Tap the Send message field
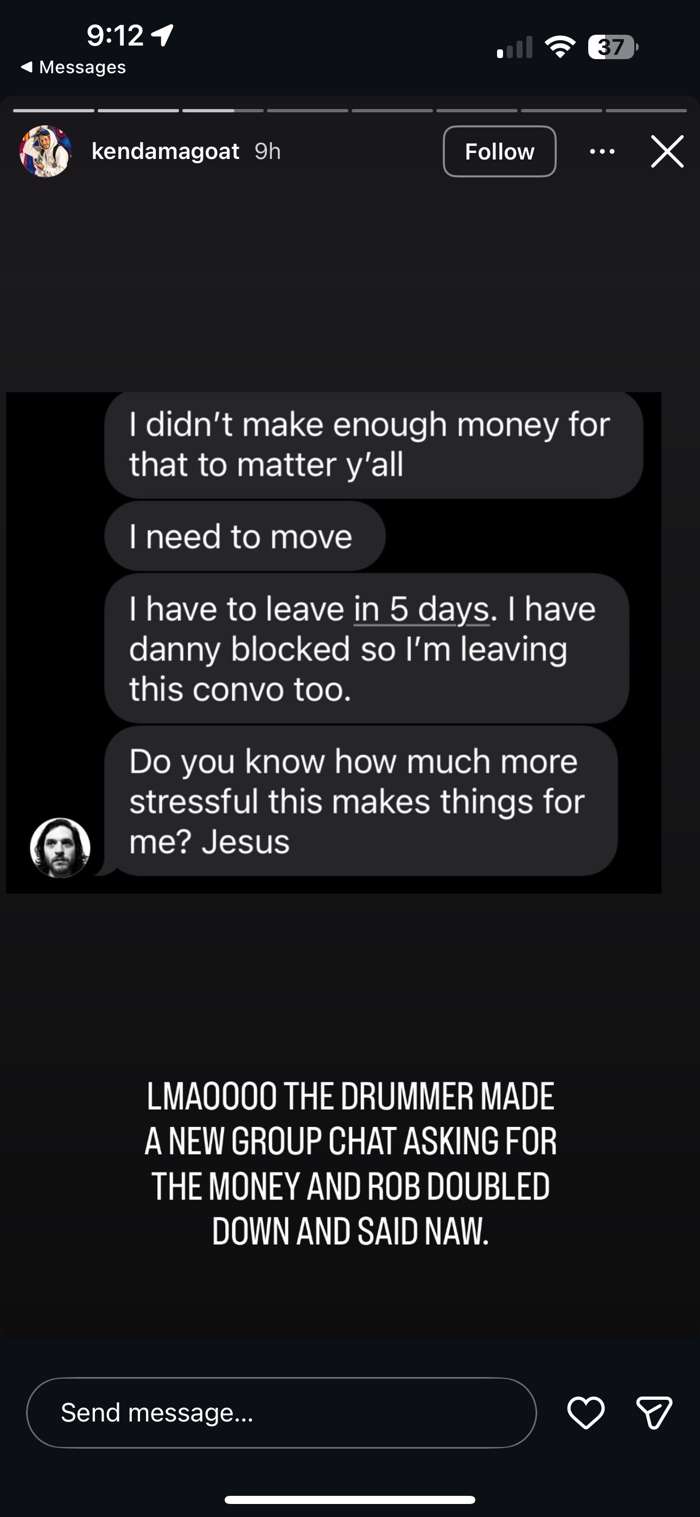Viewport: 700px width, 1517px height. tap(281, 1412)
